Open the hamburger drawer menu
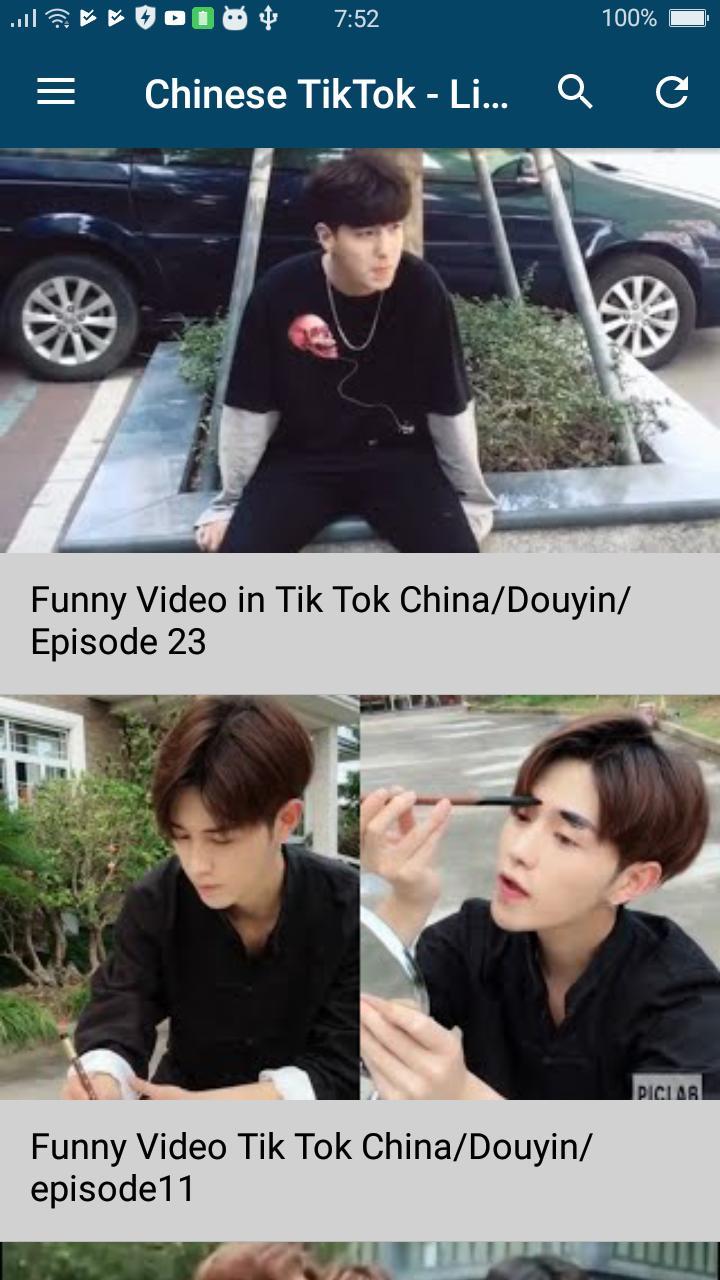Screen dimensions: 720x1280 click(x=56, y=93)
